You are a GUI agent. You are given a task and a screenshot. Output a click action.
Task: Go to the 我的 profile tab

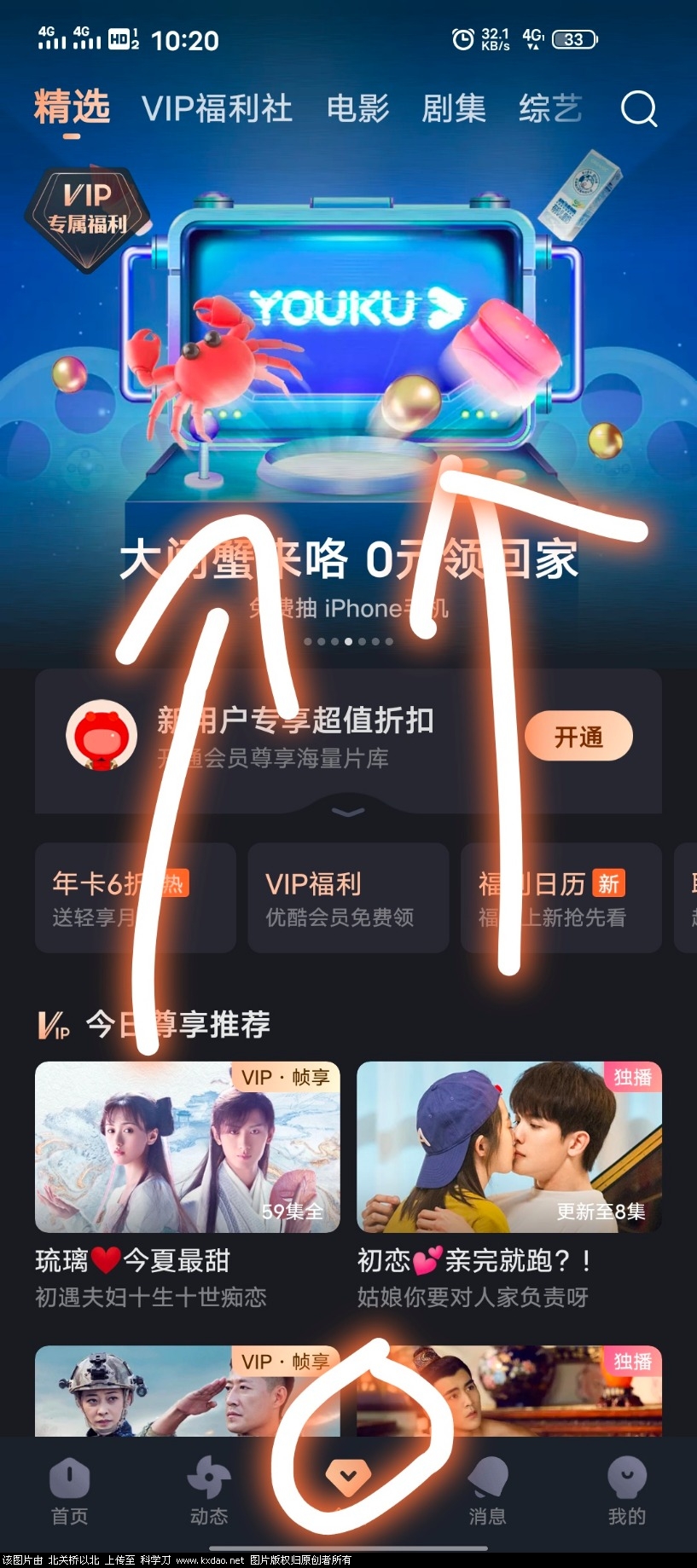point(626,1490)
